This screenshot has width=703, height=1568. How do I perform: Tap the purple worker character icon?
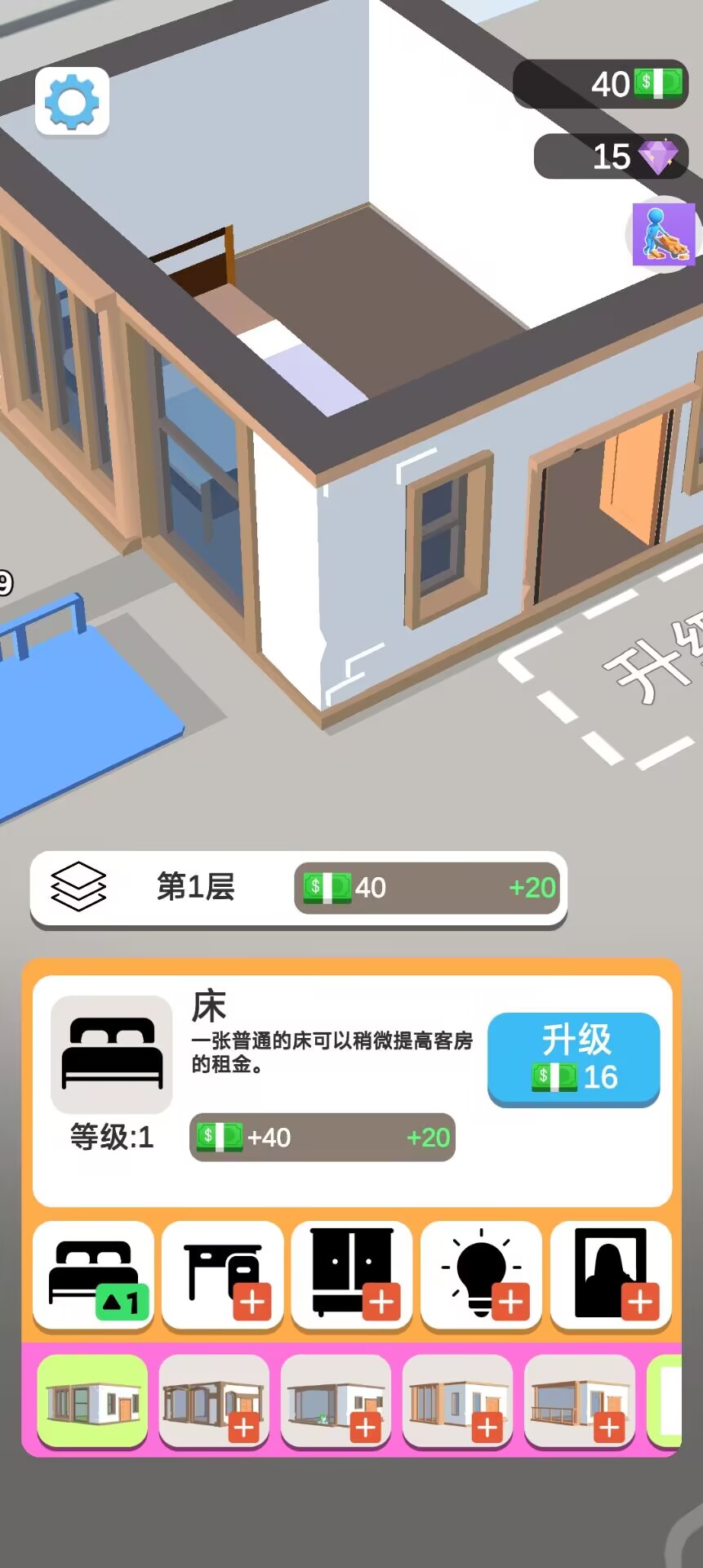tap(664, 234)
